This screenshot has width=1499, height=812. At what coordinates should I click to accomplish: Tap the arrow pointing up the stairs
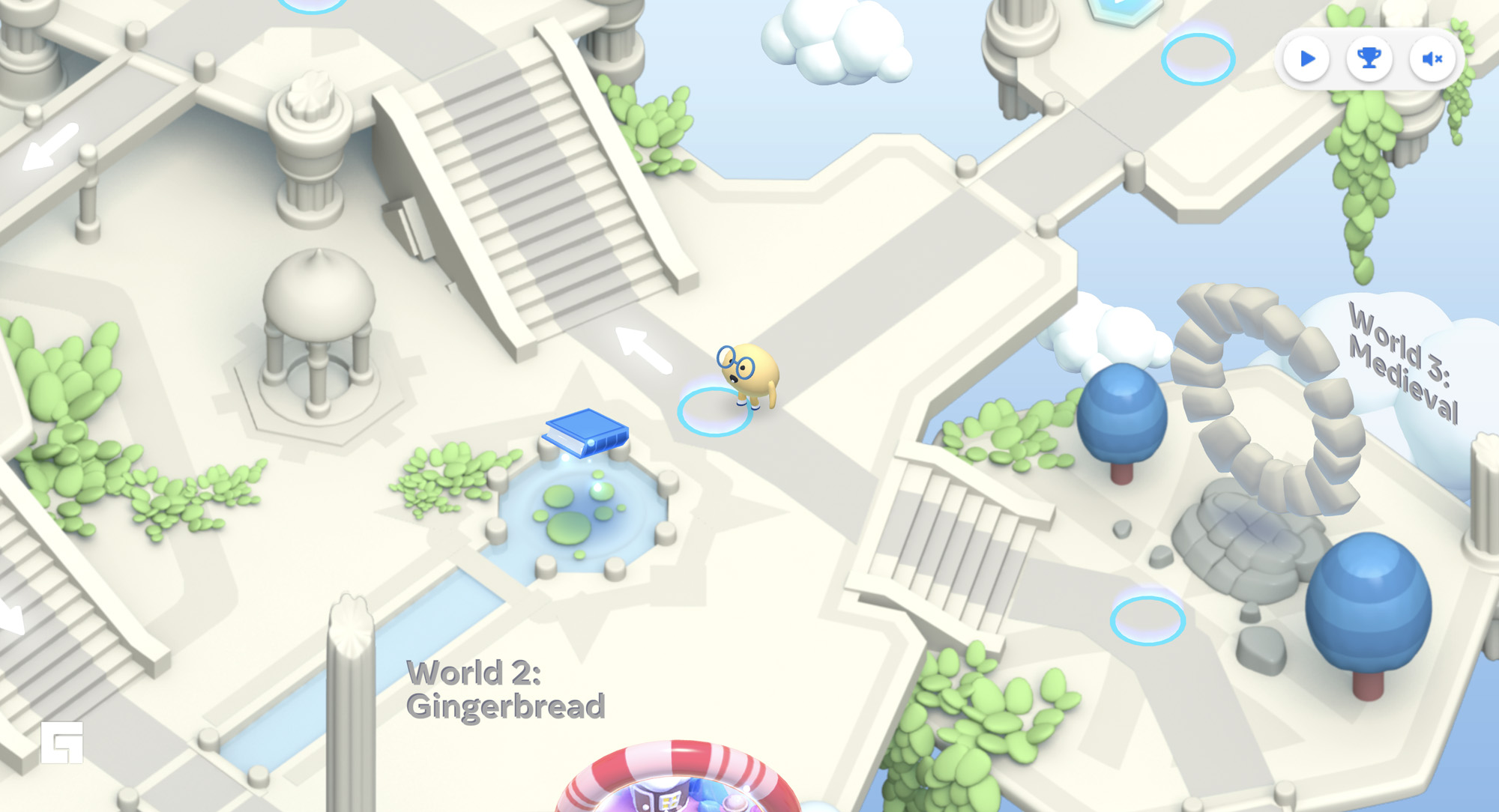643,349
